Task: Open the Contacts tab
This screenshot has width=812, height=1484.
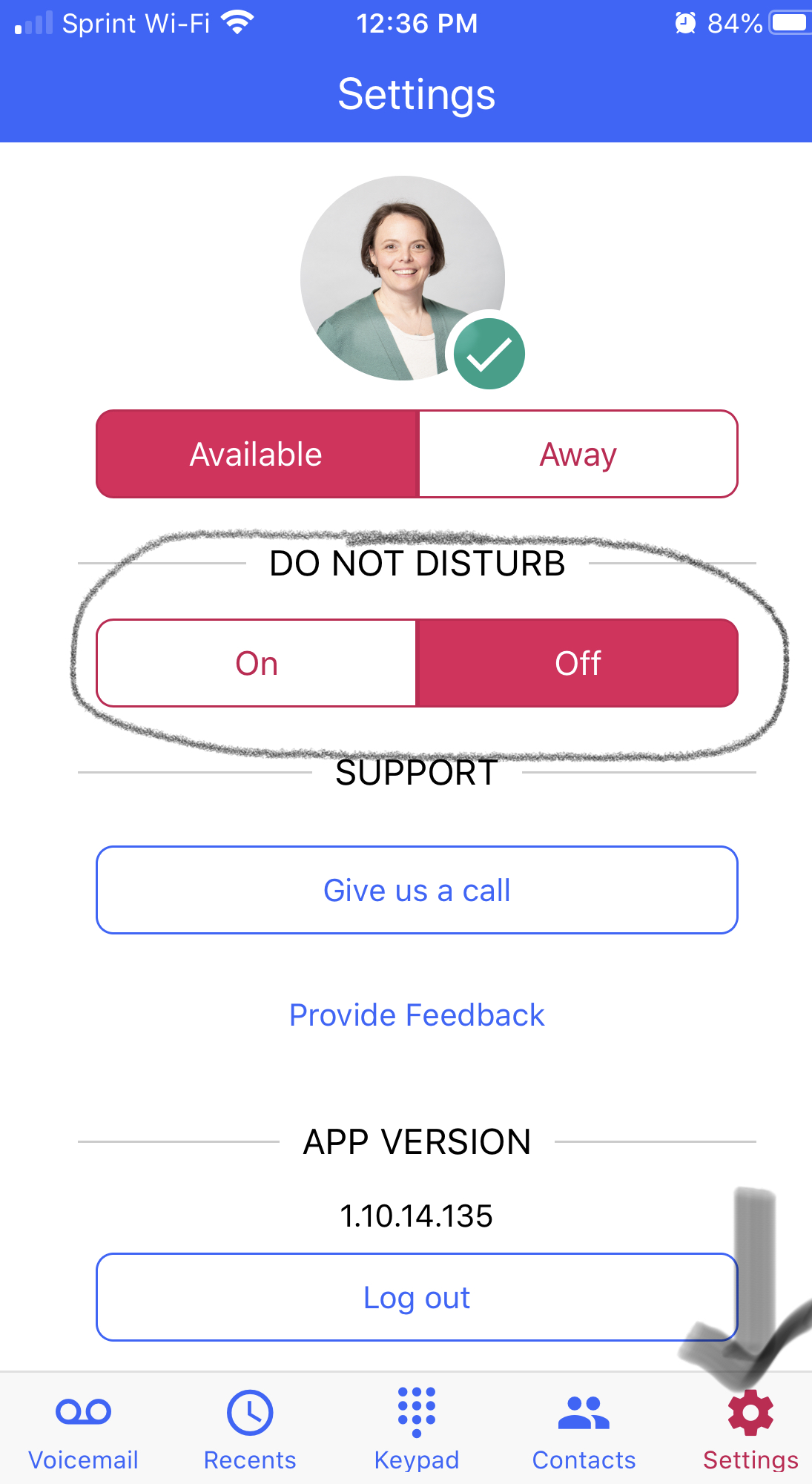Action: pos(584,1430)
